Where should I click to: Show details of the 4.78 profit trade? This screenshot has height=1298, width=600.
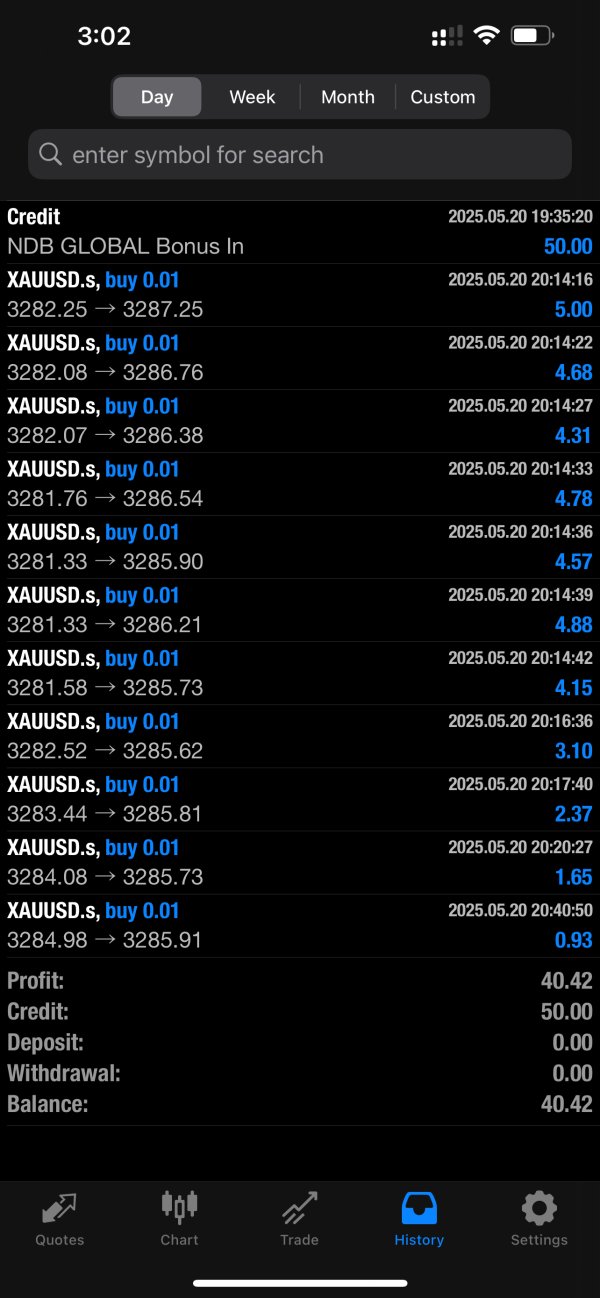point(300,484)
